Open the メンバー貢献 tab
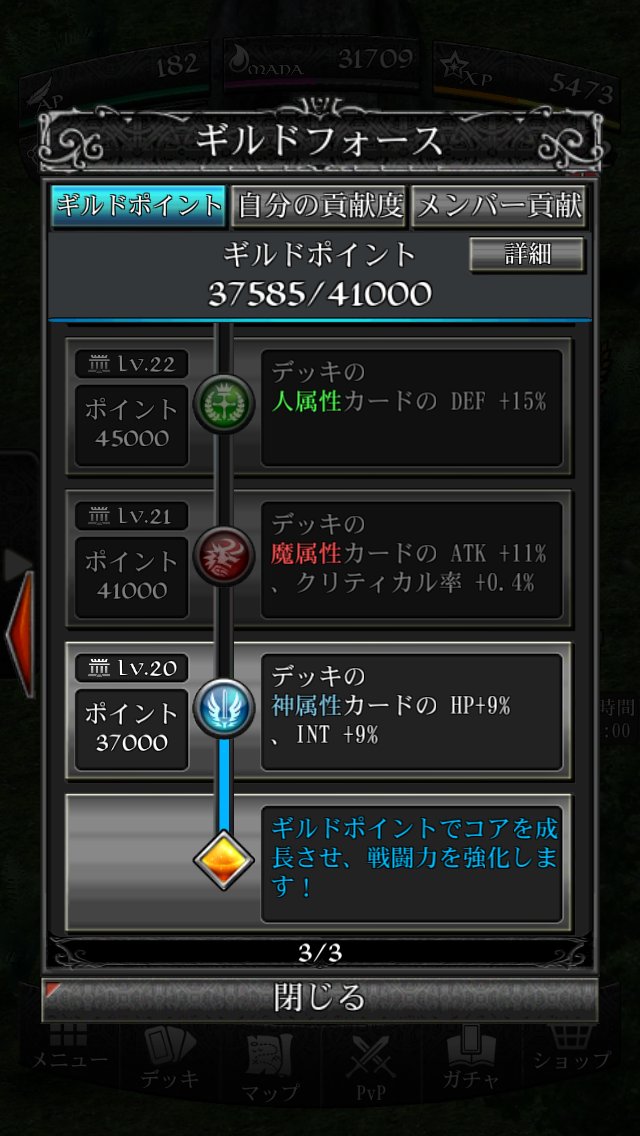 coord(499,206)
